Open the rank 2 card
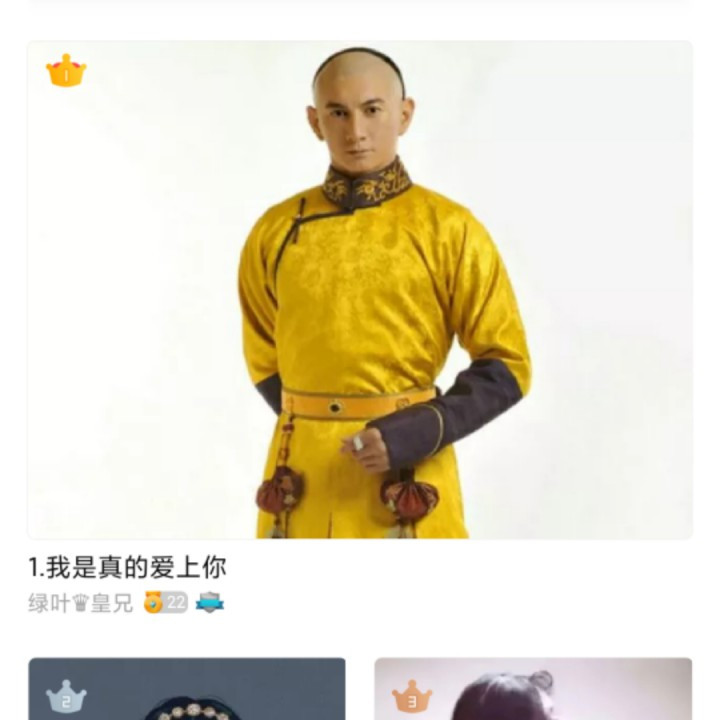Screen dimensions: 720x720 pyautogui.click(x=187, y=689)
